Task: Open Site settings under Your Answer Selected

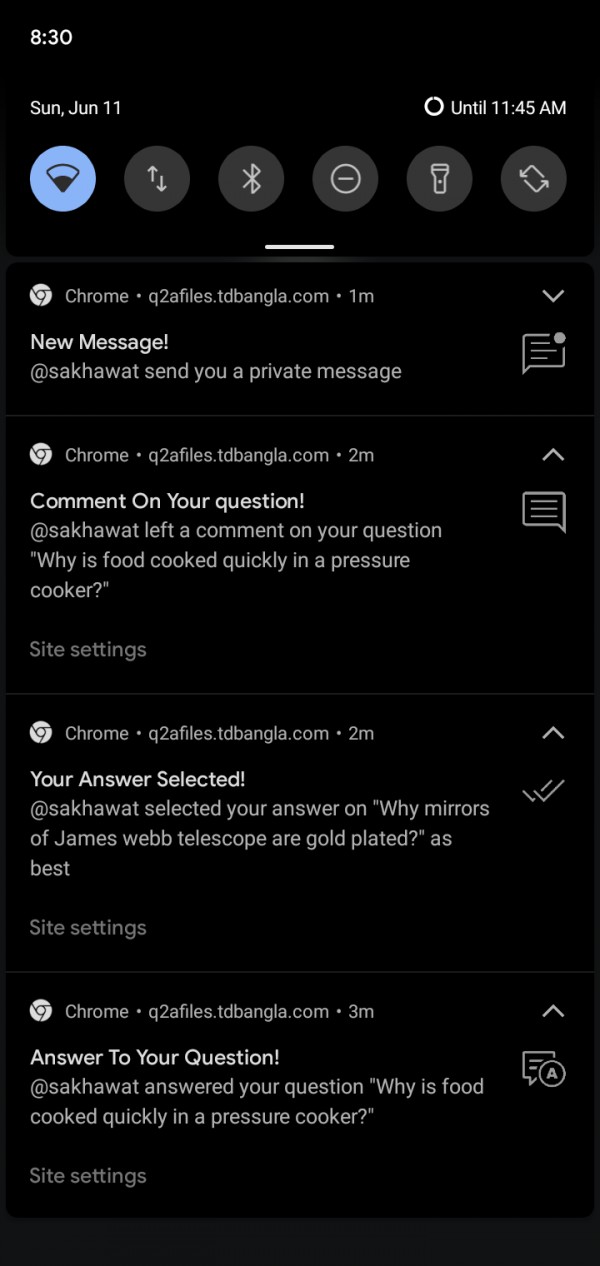Action: 88,927
